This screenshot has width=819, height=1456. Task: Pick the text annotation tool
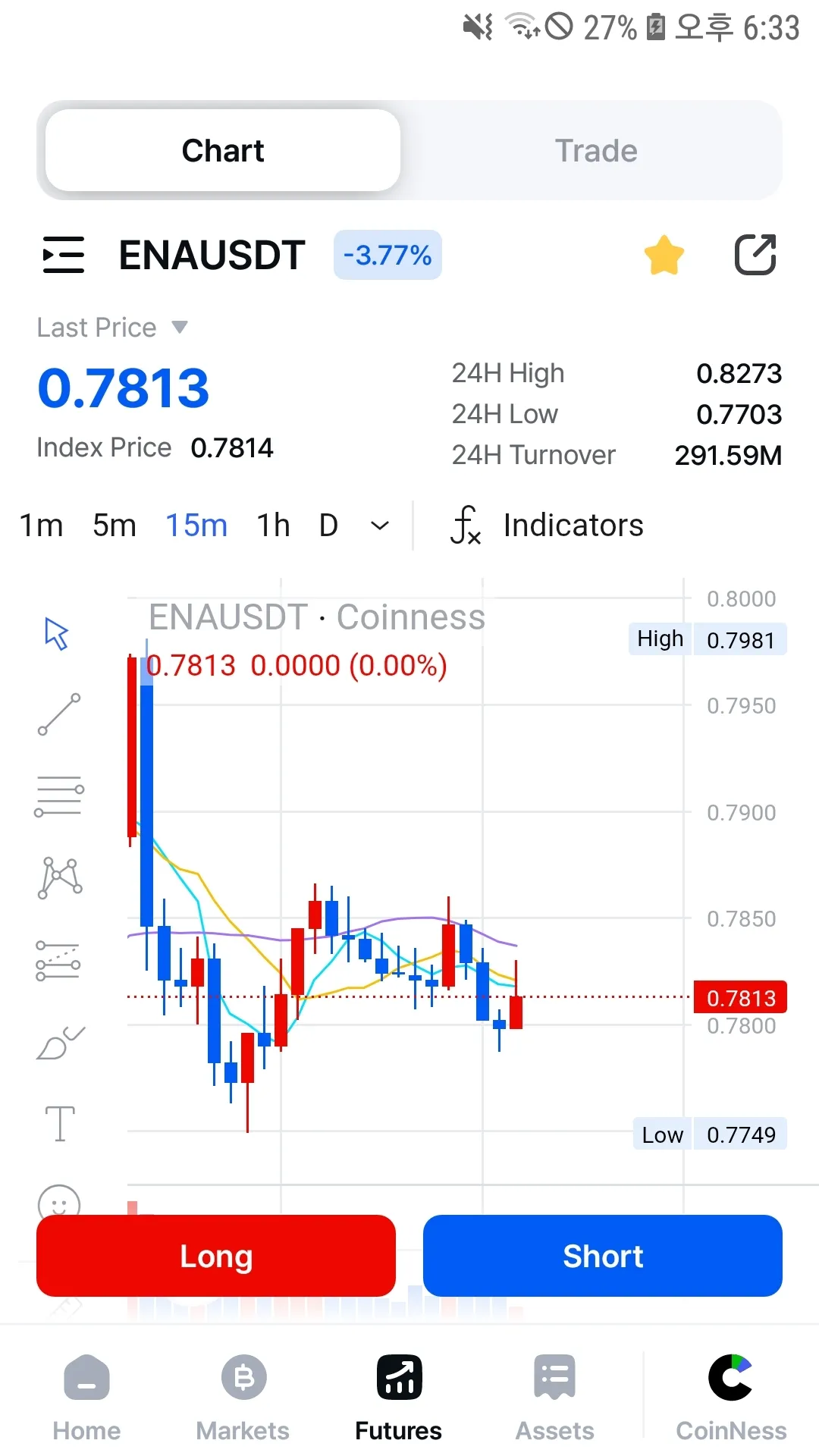(x=59, y=1123)
